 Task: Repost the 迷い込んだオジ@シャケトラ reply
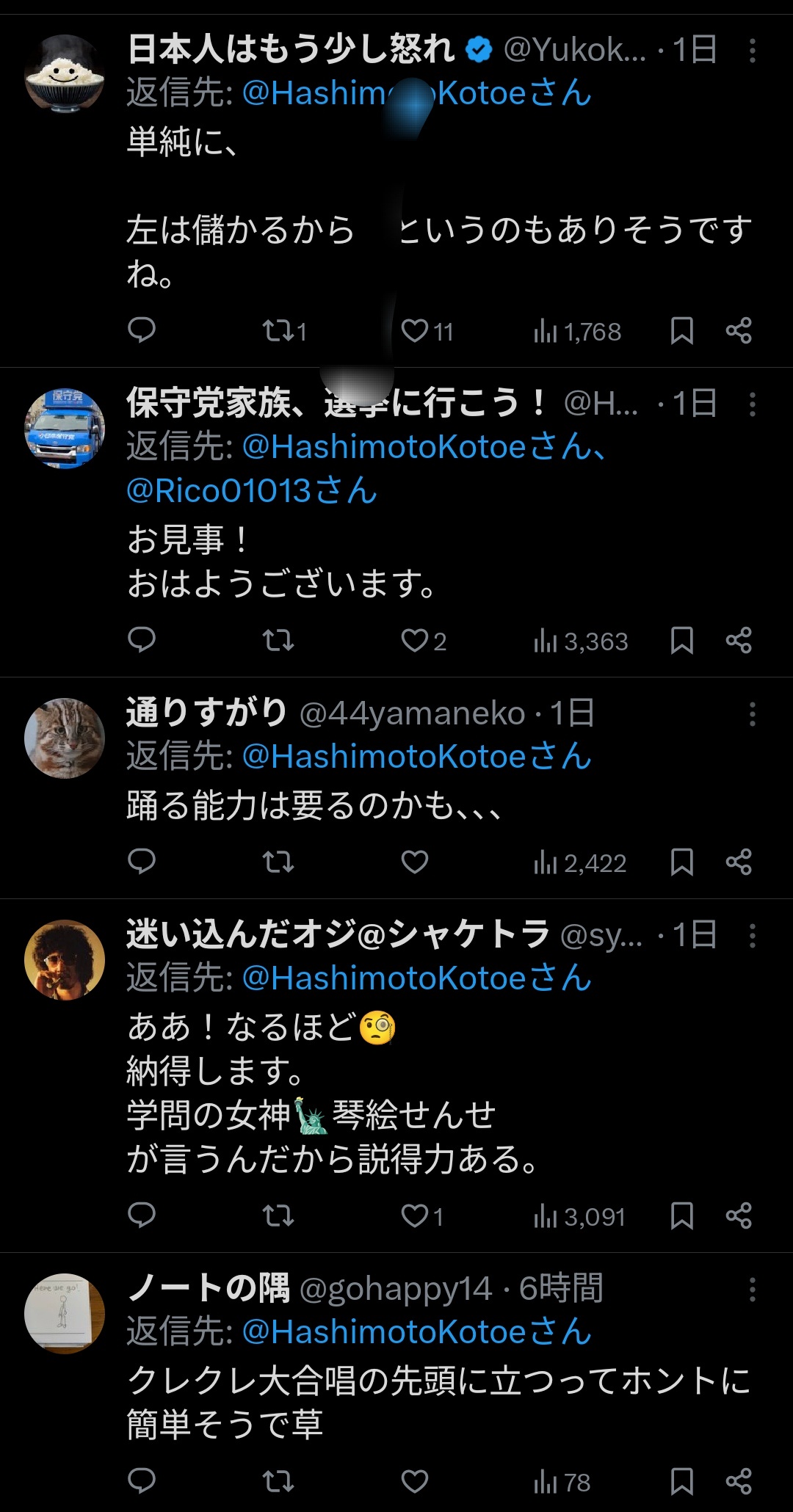click(x=278, y=1216)
